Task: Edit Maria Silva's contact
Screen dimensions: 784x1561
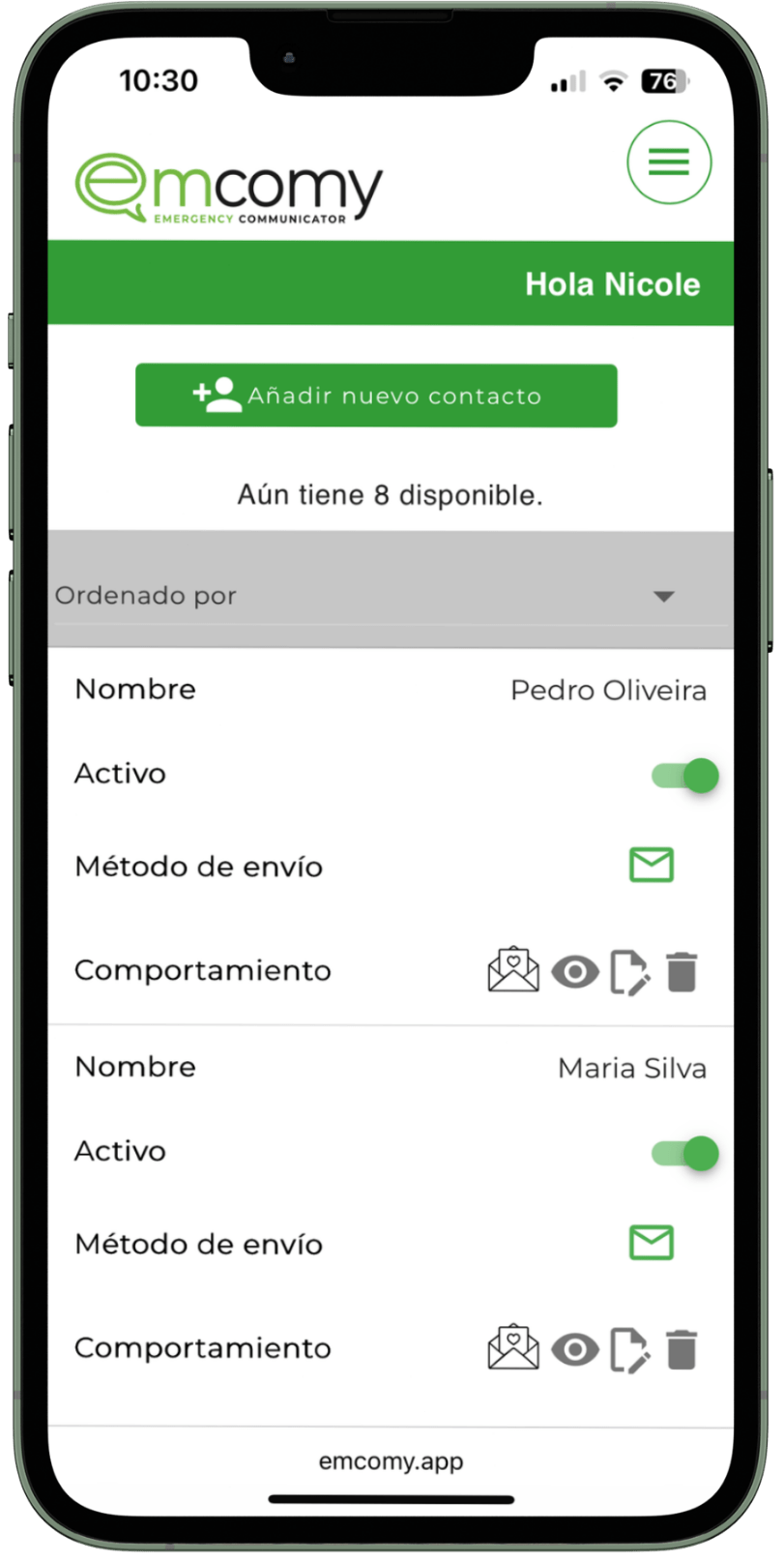Action: [x=629, y=1350]
